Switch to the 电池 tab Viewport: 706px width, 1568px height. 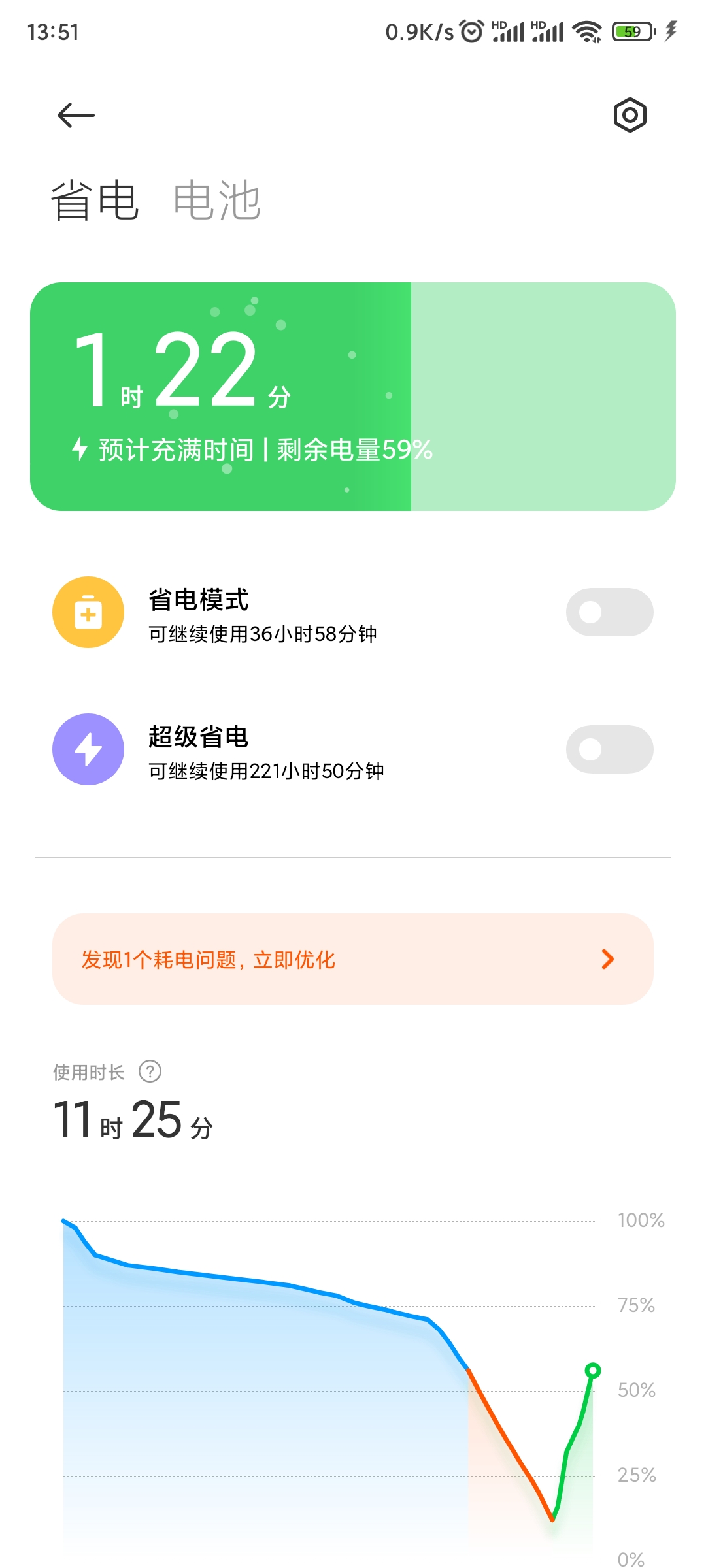[217, 201]
